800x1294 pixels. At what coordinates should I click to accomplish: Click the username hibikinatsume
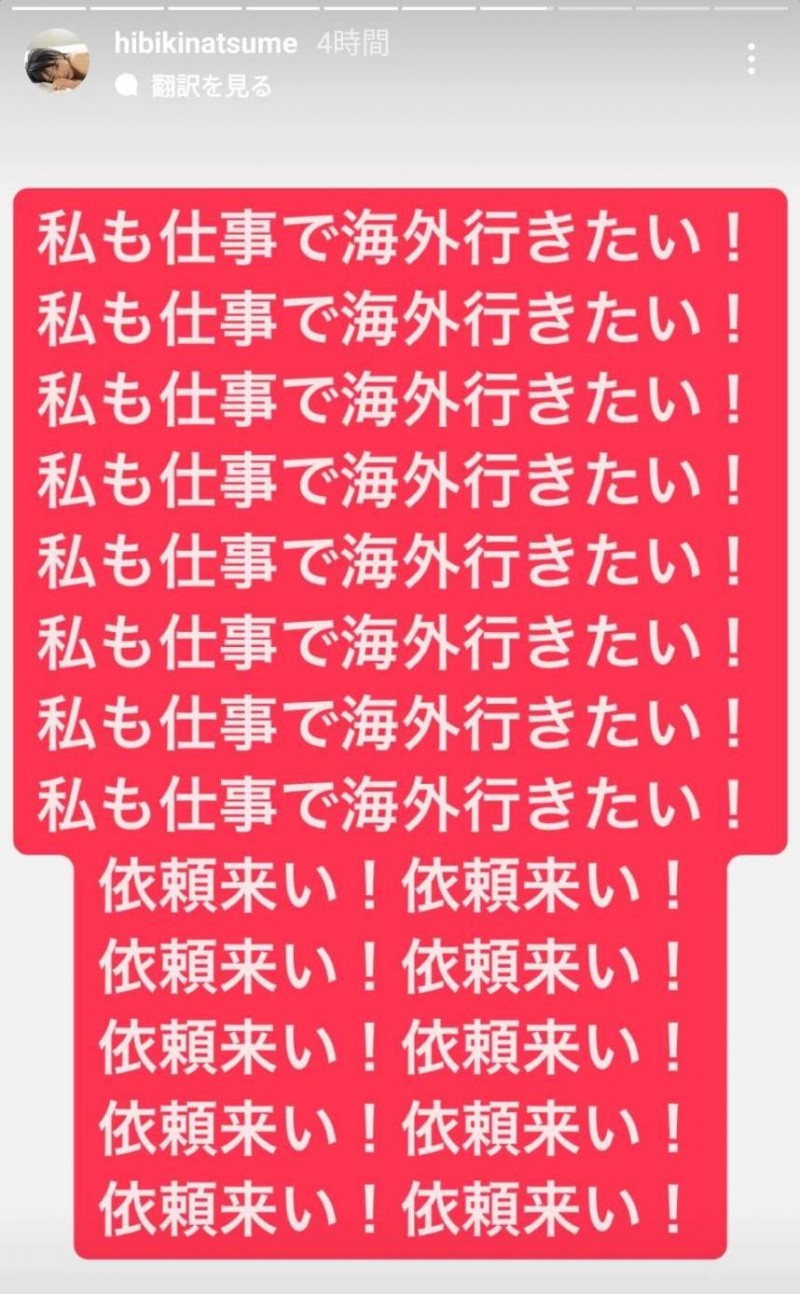point(205,44)
